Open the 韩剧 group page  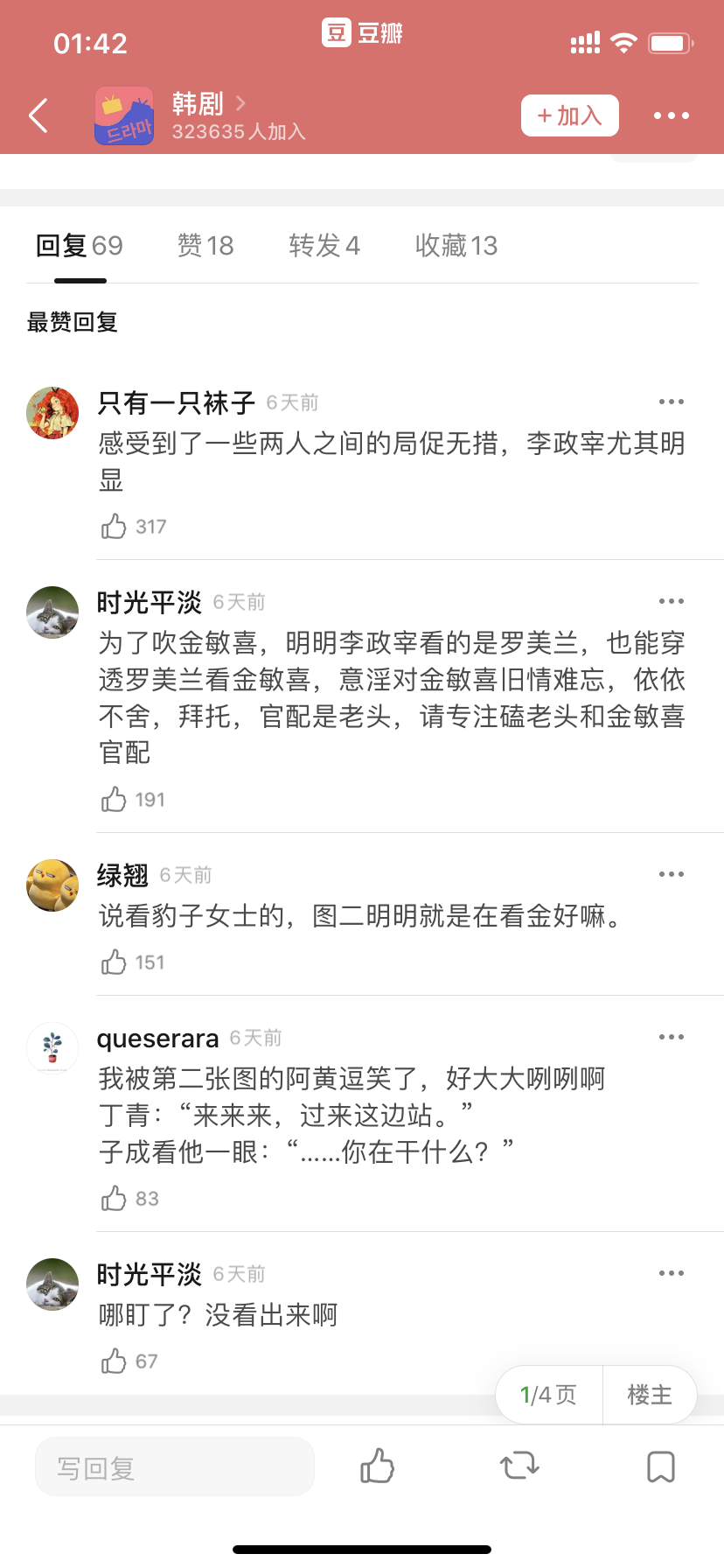click(199, 105)
